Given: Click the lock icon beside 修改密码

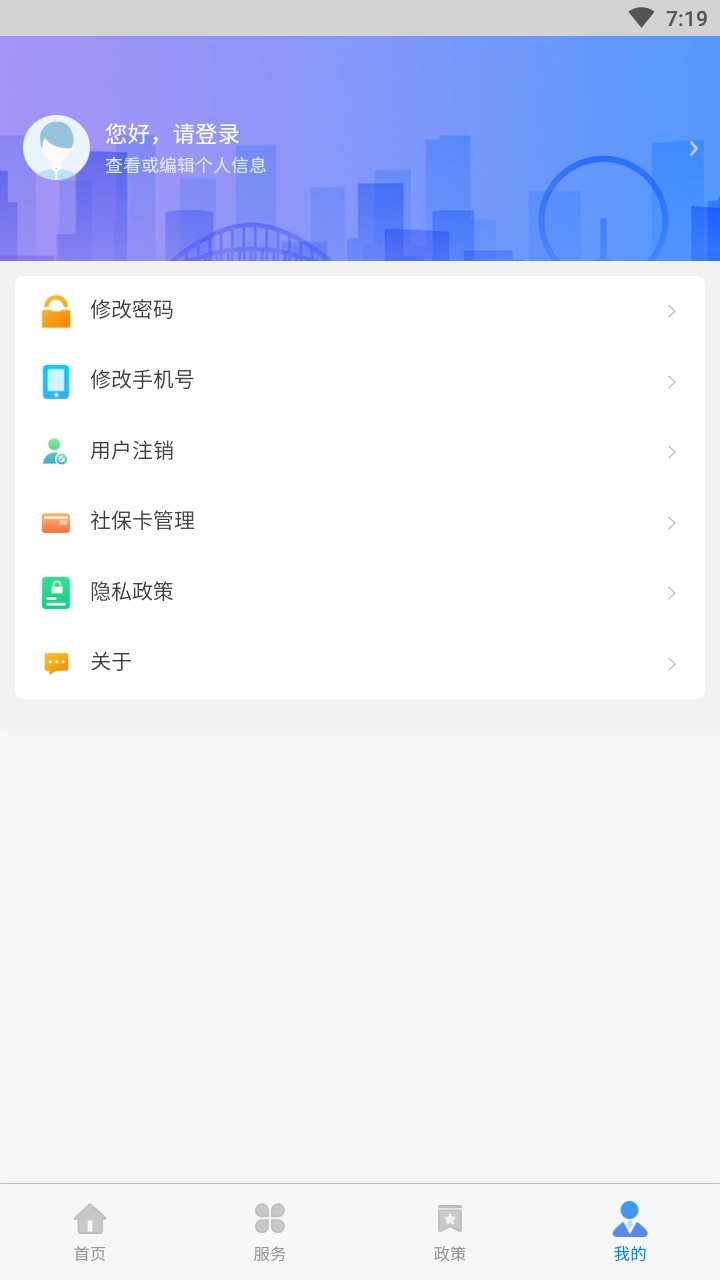Looking at the screenshot, I should coord(55,311).
